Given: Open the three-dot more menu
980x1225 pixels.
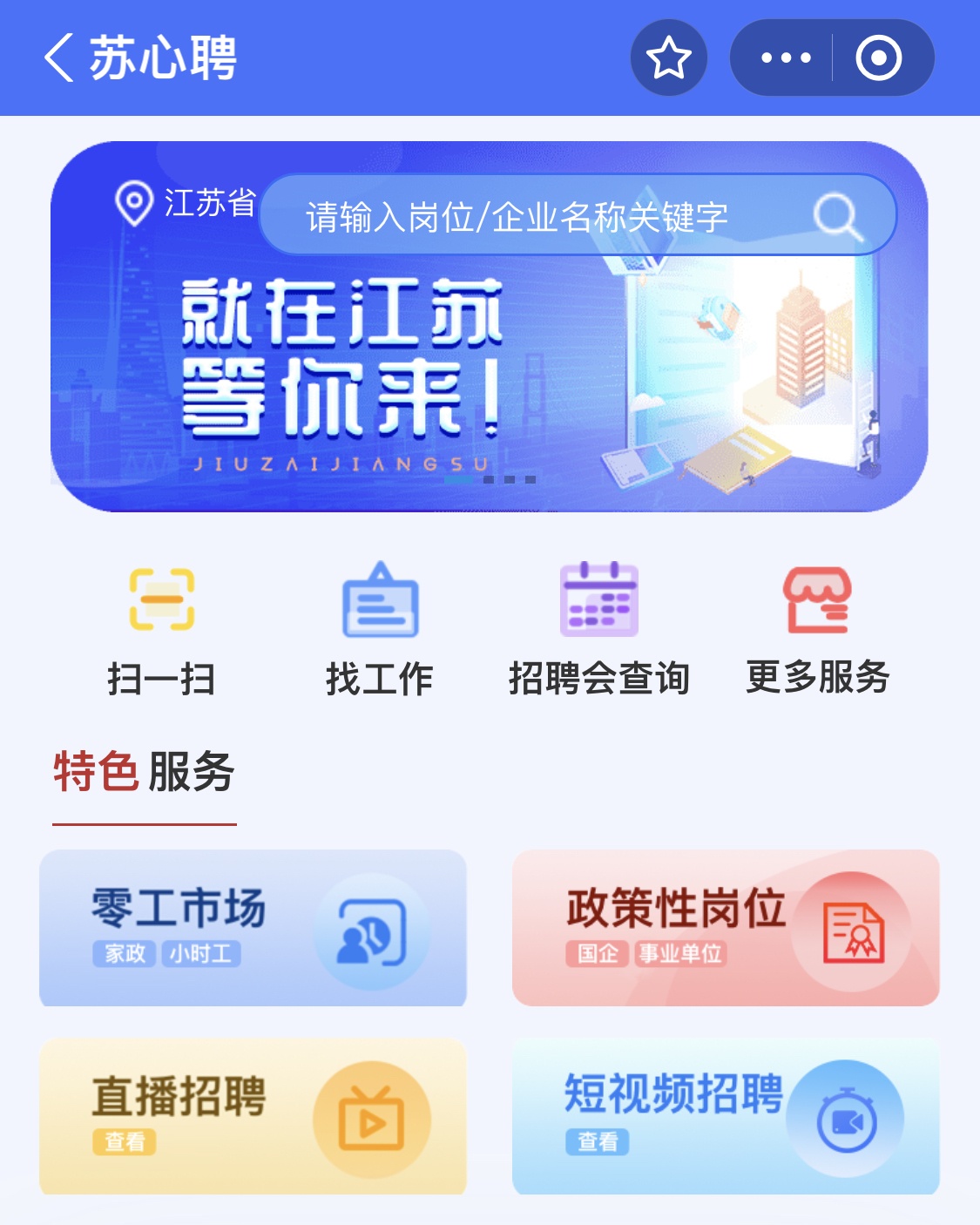Looking at the screenshot, I should pyautogui.click(x=786, y=58).
